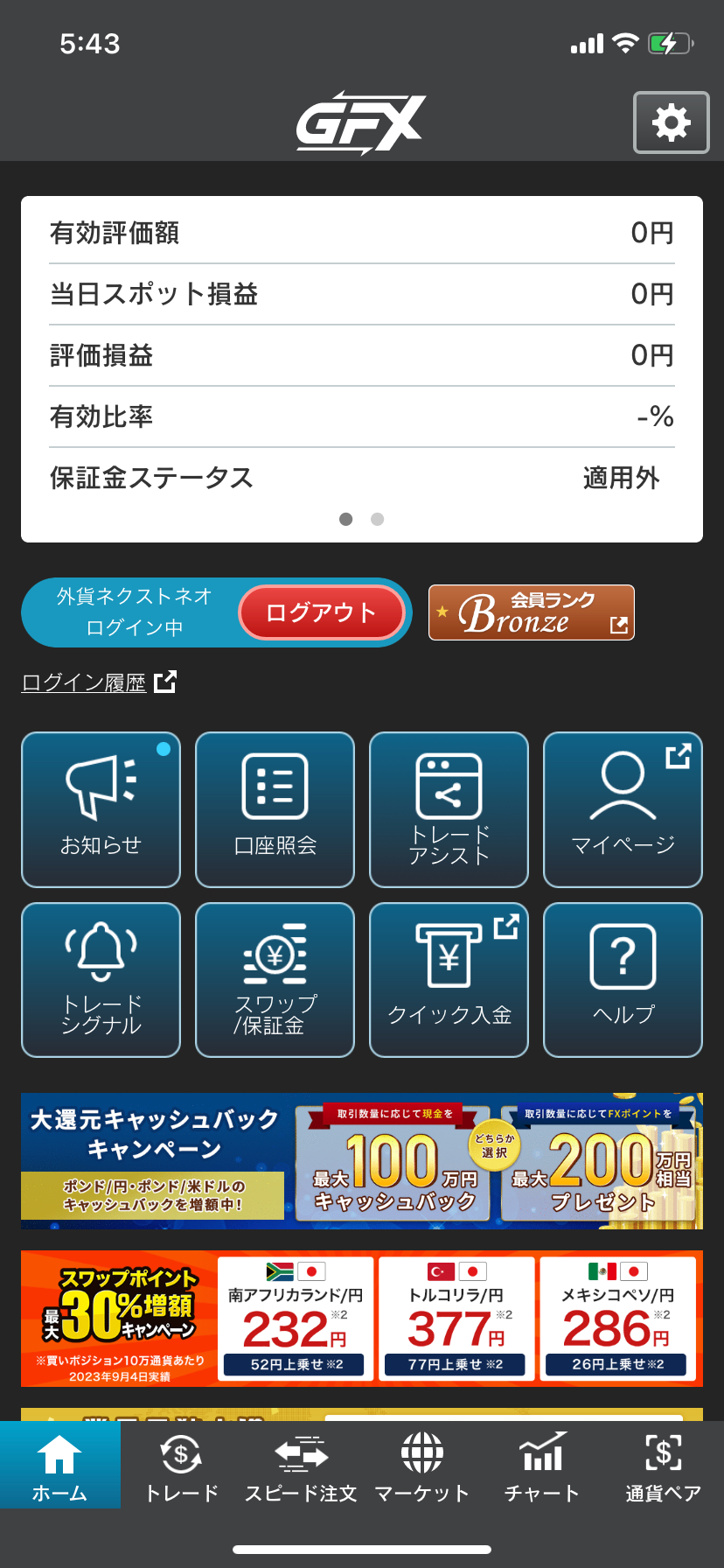Open the 口座照会 account inquiry icon

[x=275, y=809]
